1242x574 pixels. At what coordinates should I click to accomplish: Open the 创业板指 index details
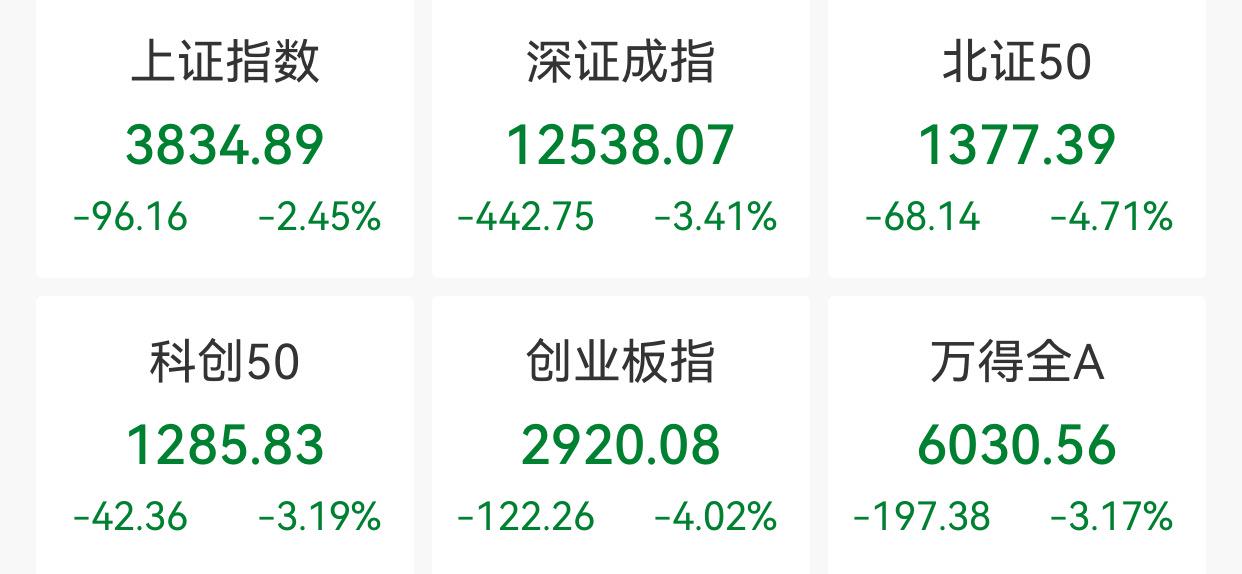click(x=620, y=440)
